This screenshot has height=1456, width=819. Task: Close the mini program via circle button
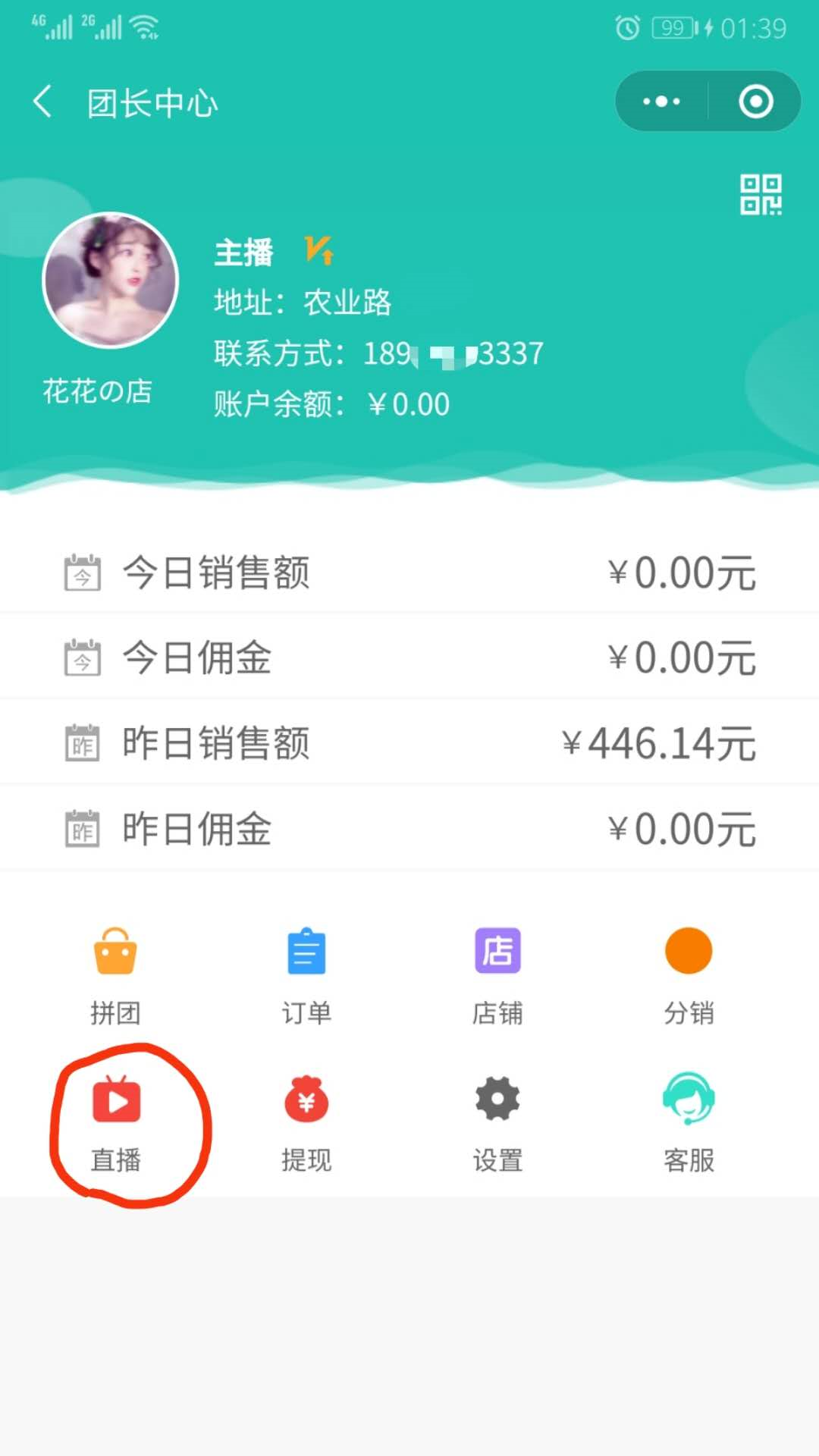[x=755, y=102]
